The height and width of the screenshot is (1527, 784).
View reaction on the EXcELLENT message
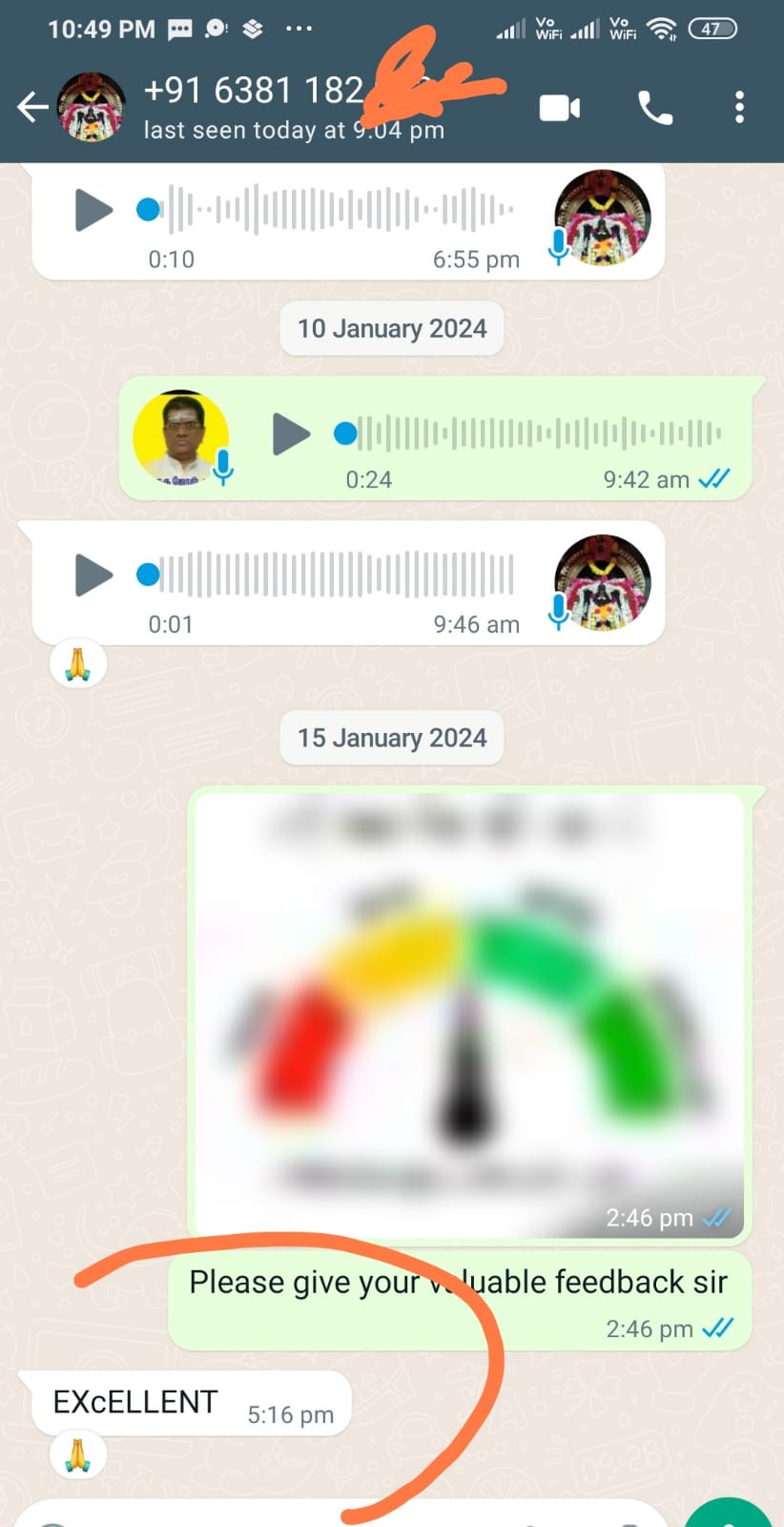click(77, 1455)
